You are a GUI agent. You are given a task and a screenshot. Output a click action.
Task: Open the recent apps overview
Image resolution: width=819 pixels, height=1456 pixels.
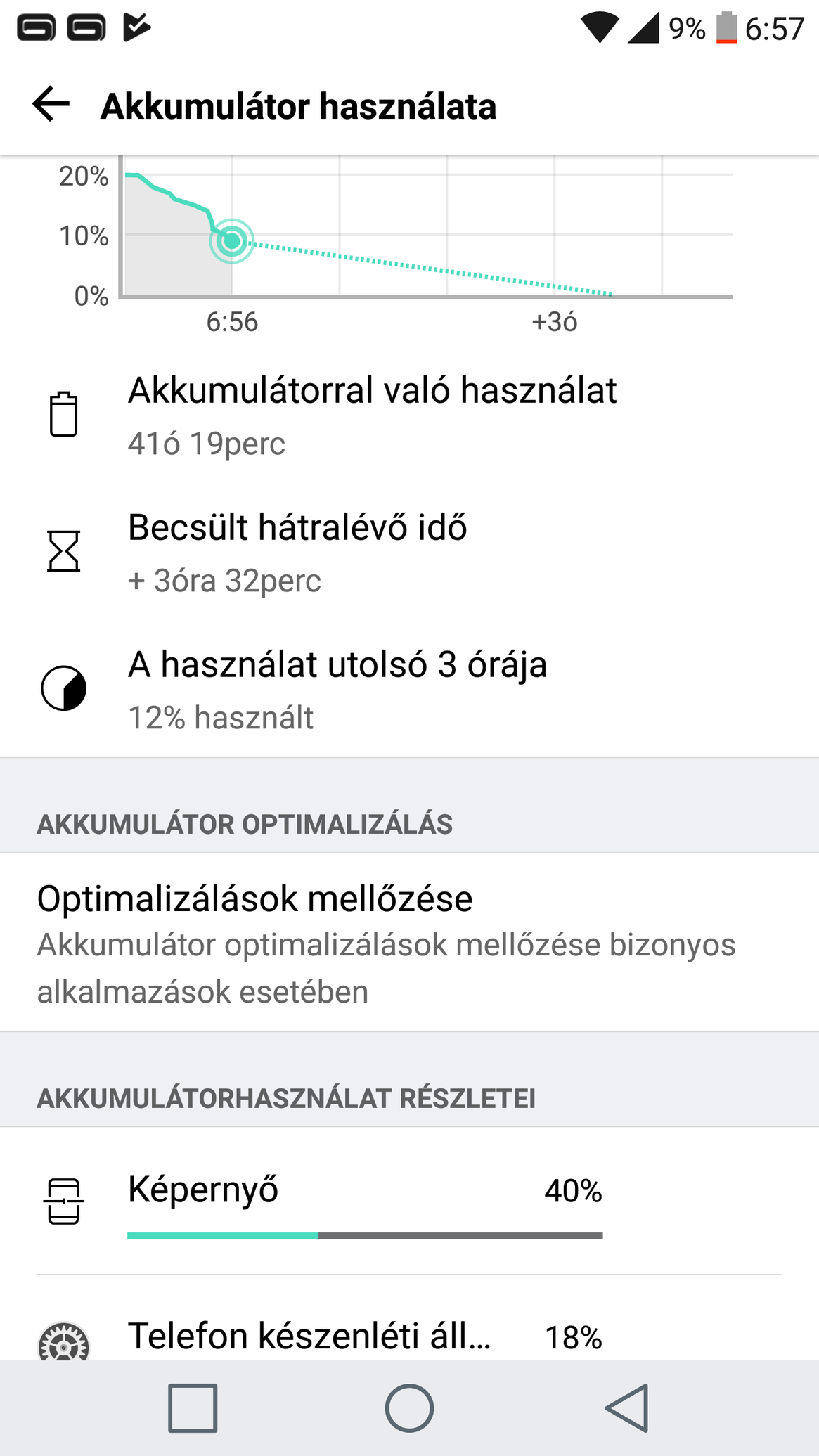tap(193, 1408)
